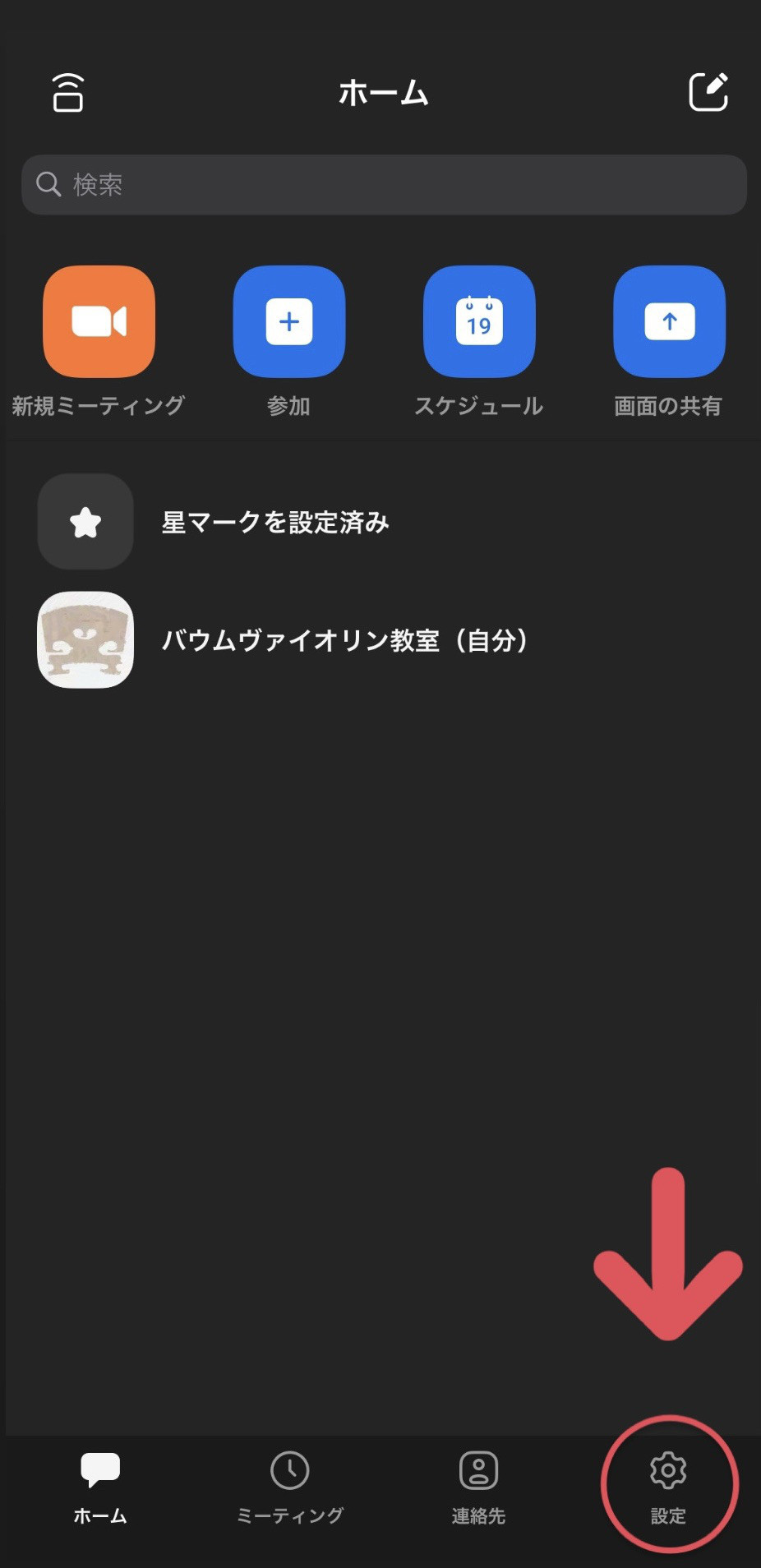Go to the 連絡先 tab
Viewport: 761px width, 1568px height.
[478, 1486]
